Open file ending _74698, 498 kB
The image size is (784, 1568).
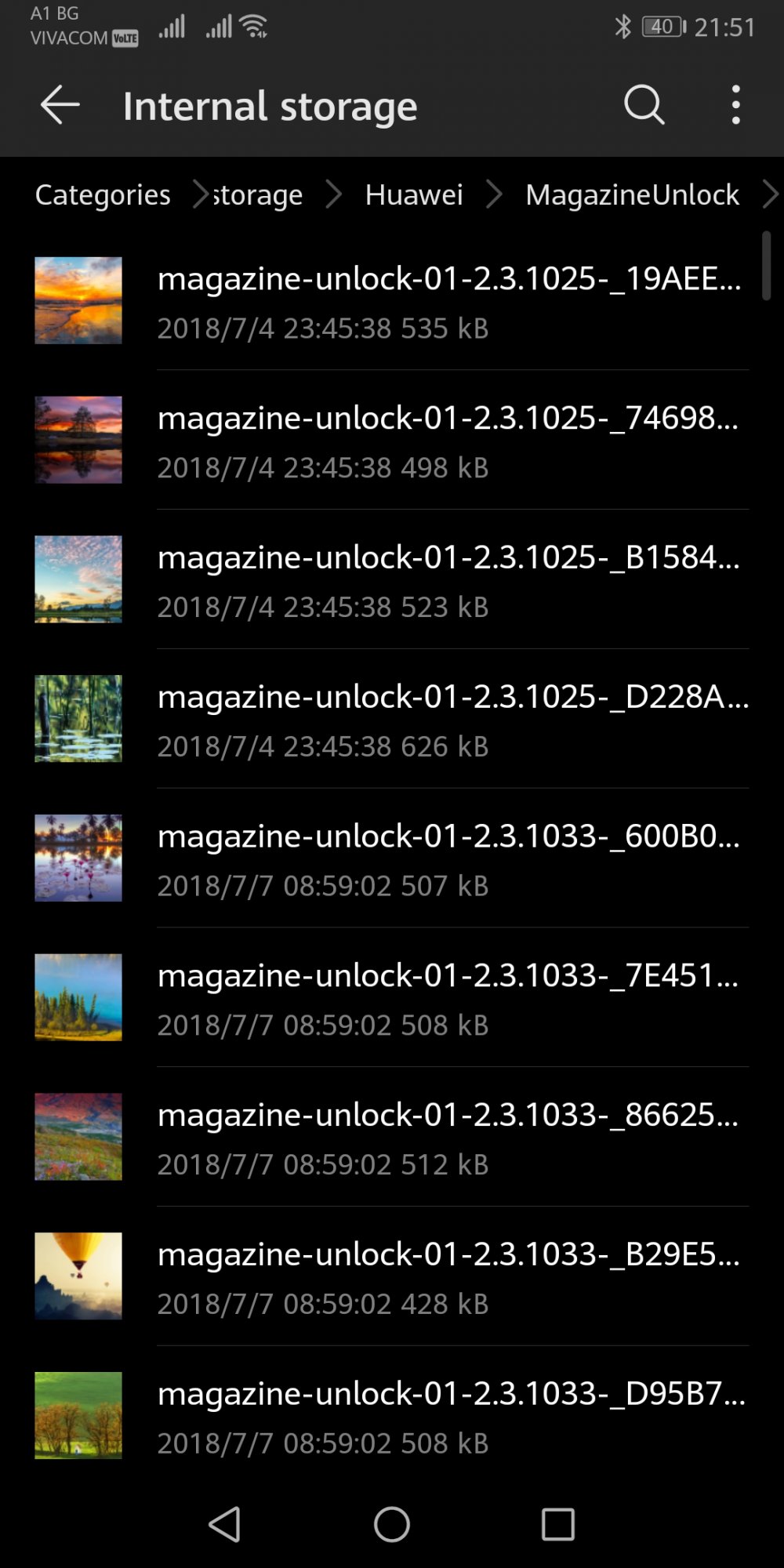(x=392, y=440)
